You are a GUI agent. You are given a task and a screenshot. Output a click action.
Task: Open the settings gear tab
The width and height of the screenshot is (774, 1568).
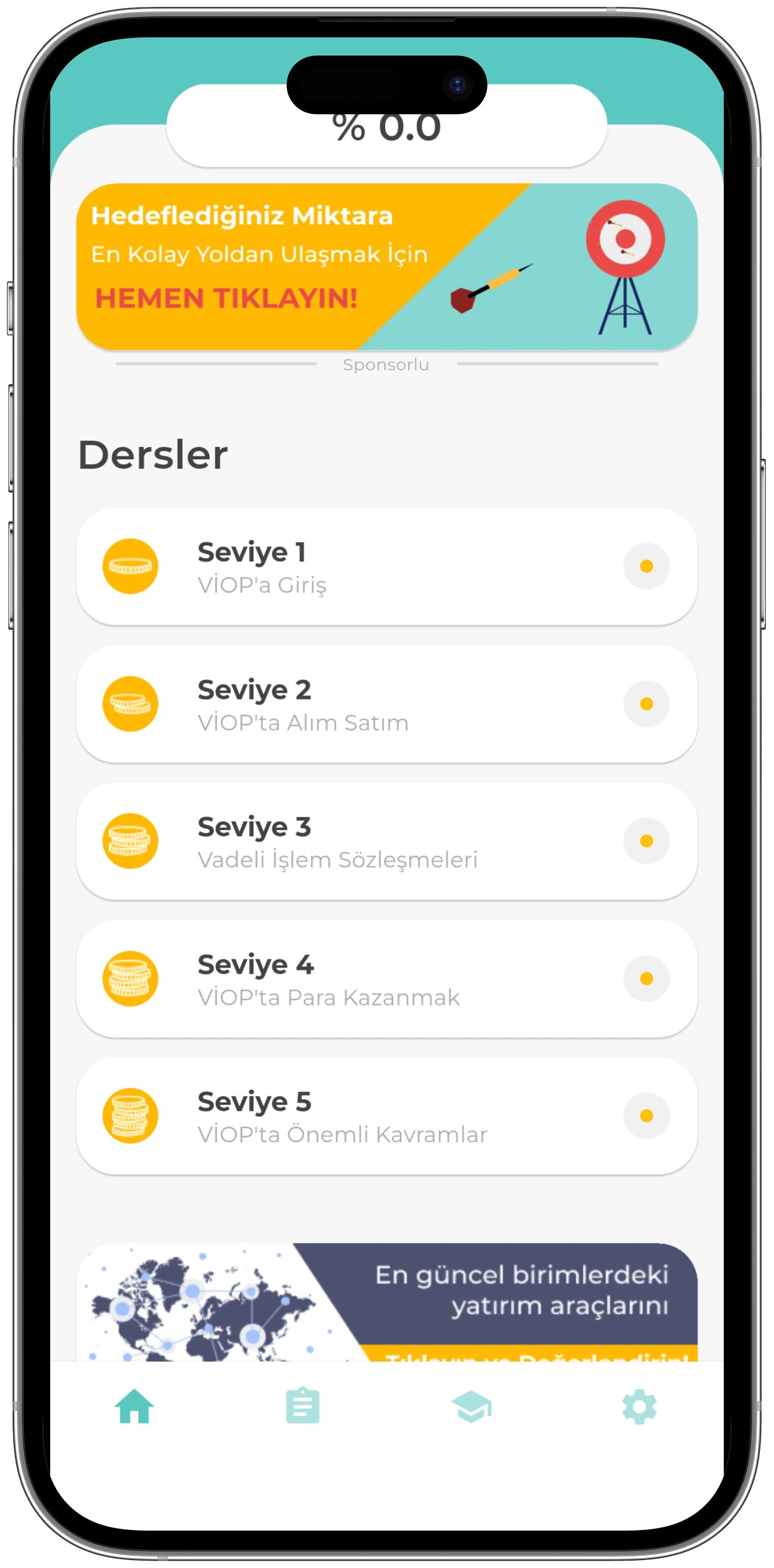pos(639,1407)
